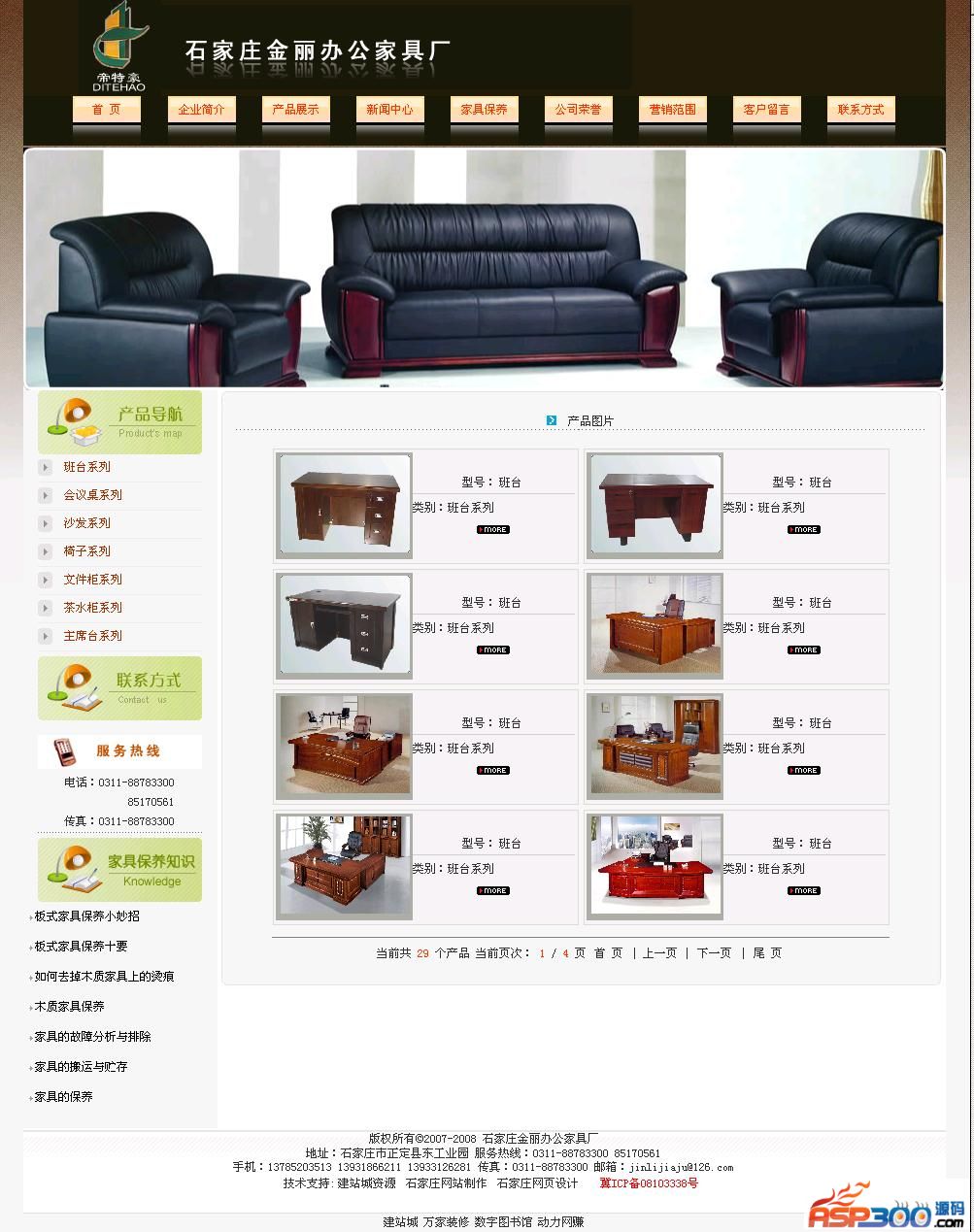Viewport: 974px width, 1232px height.
Task: Open the 沙发系列 product category
Action: (87, 523)
